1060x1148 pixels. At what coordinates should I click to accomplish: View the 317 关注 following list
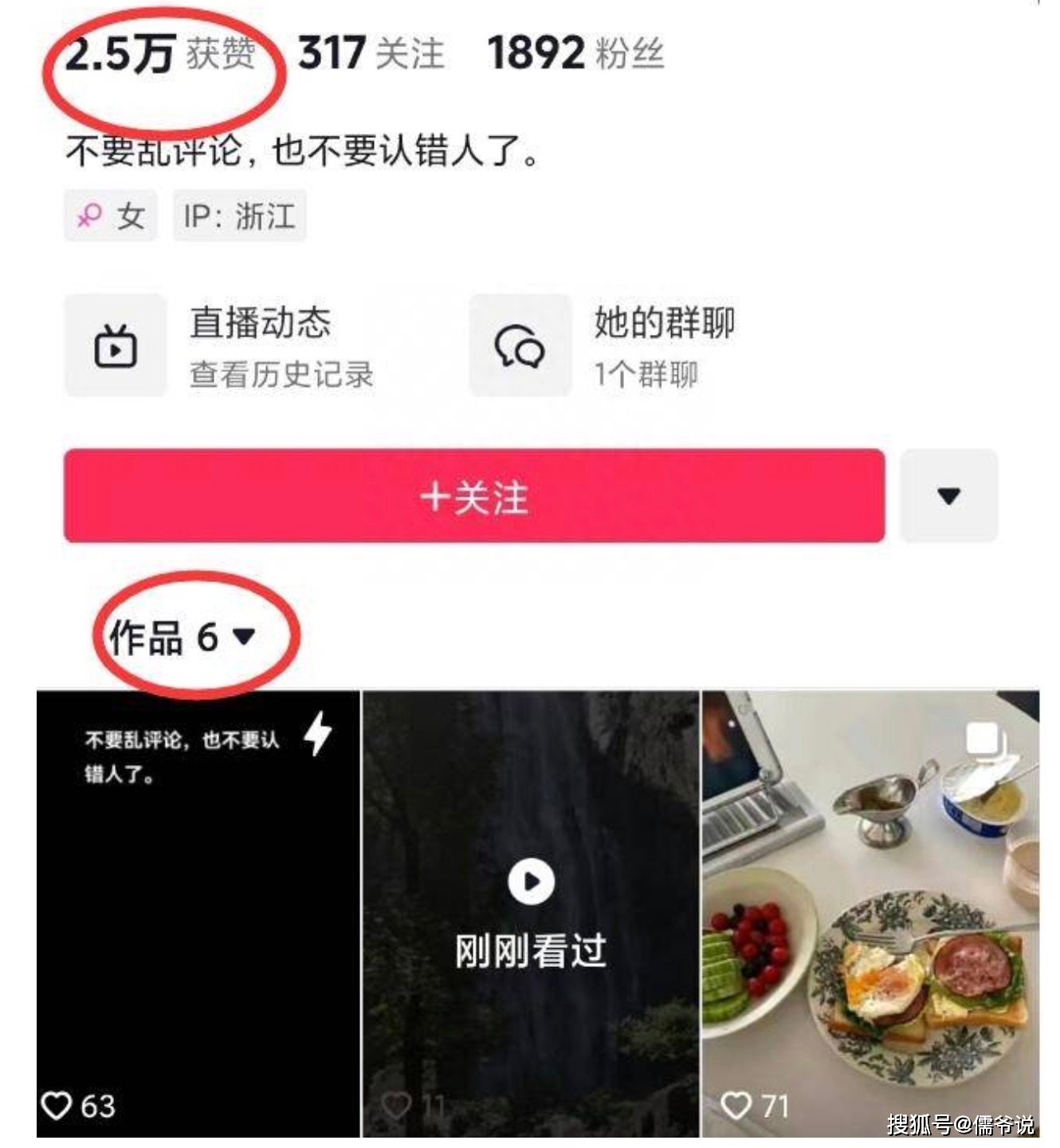pos(371,54)
